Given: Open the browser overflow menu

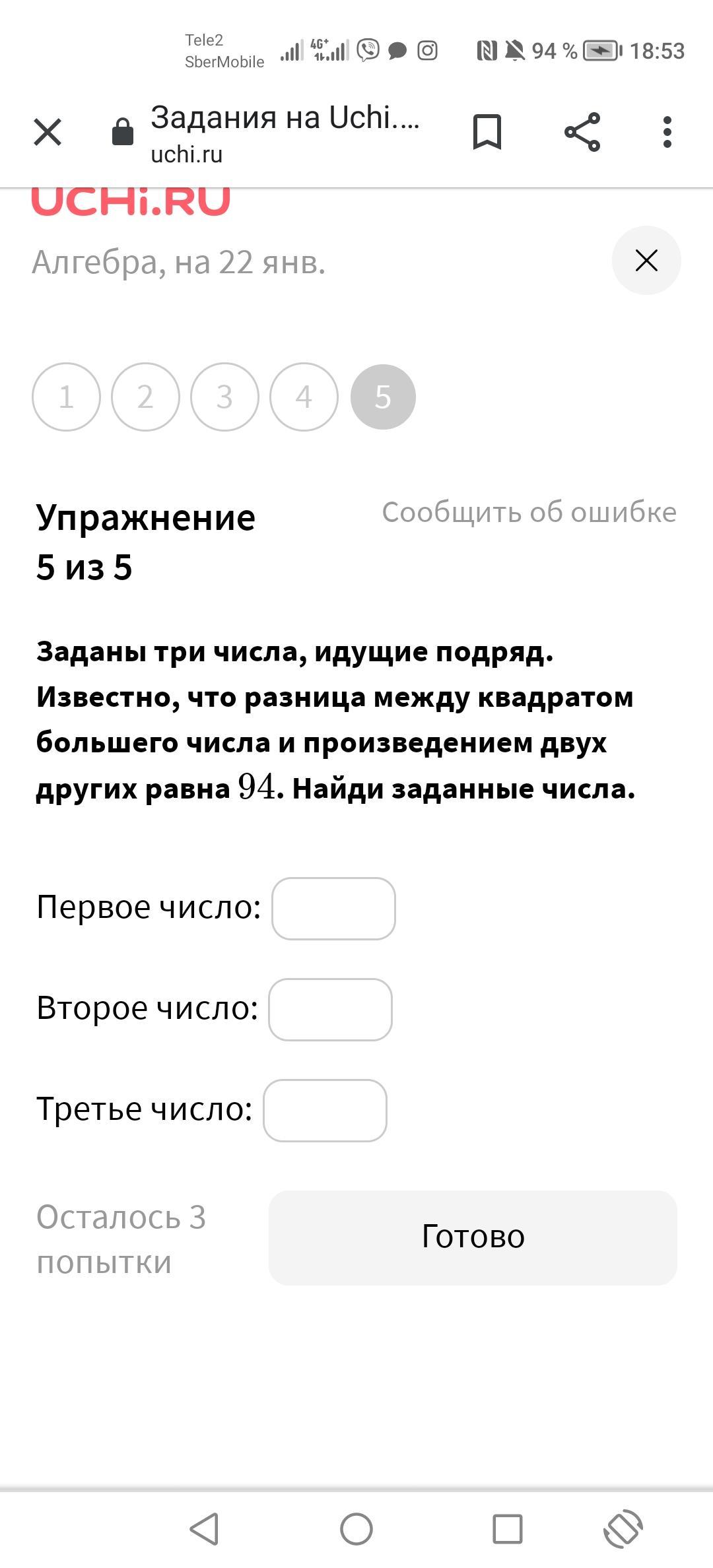Looking at the screenshot, I should [667, 132].
